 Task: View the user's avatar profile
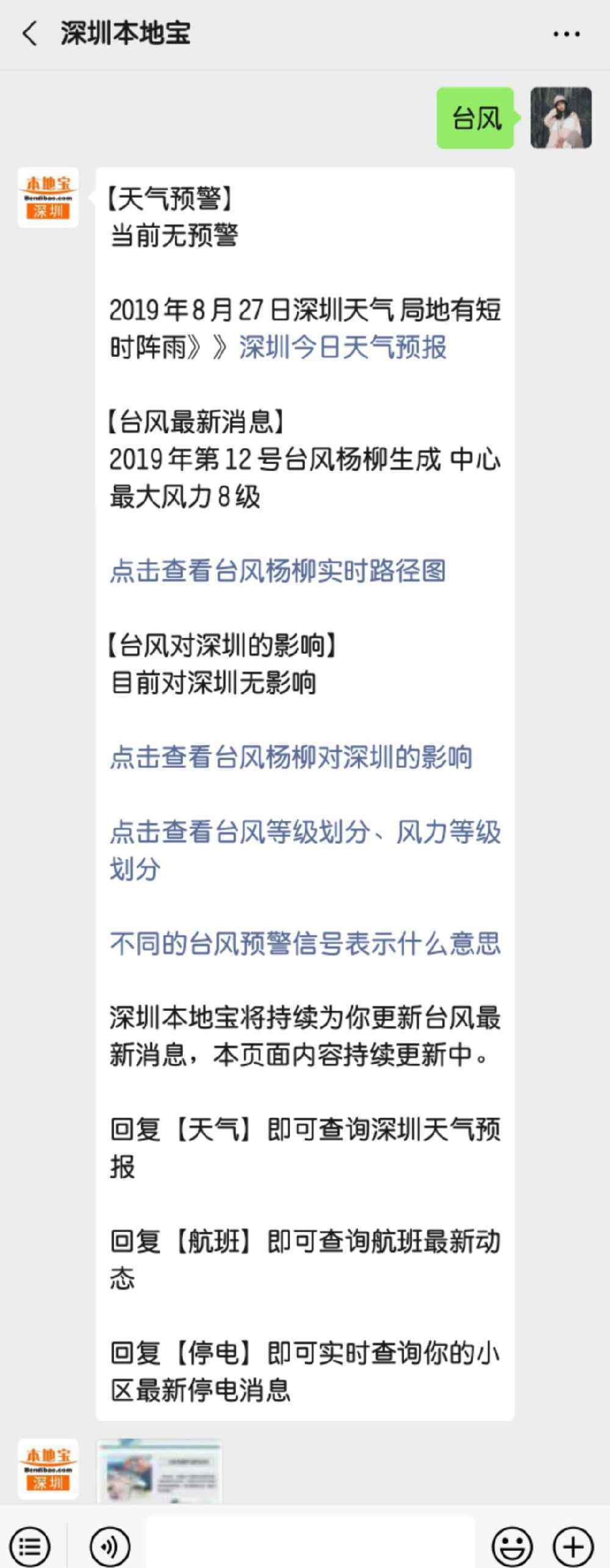tap(561, 118)
